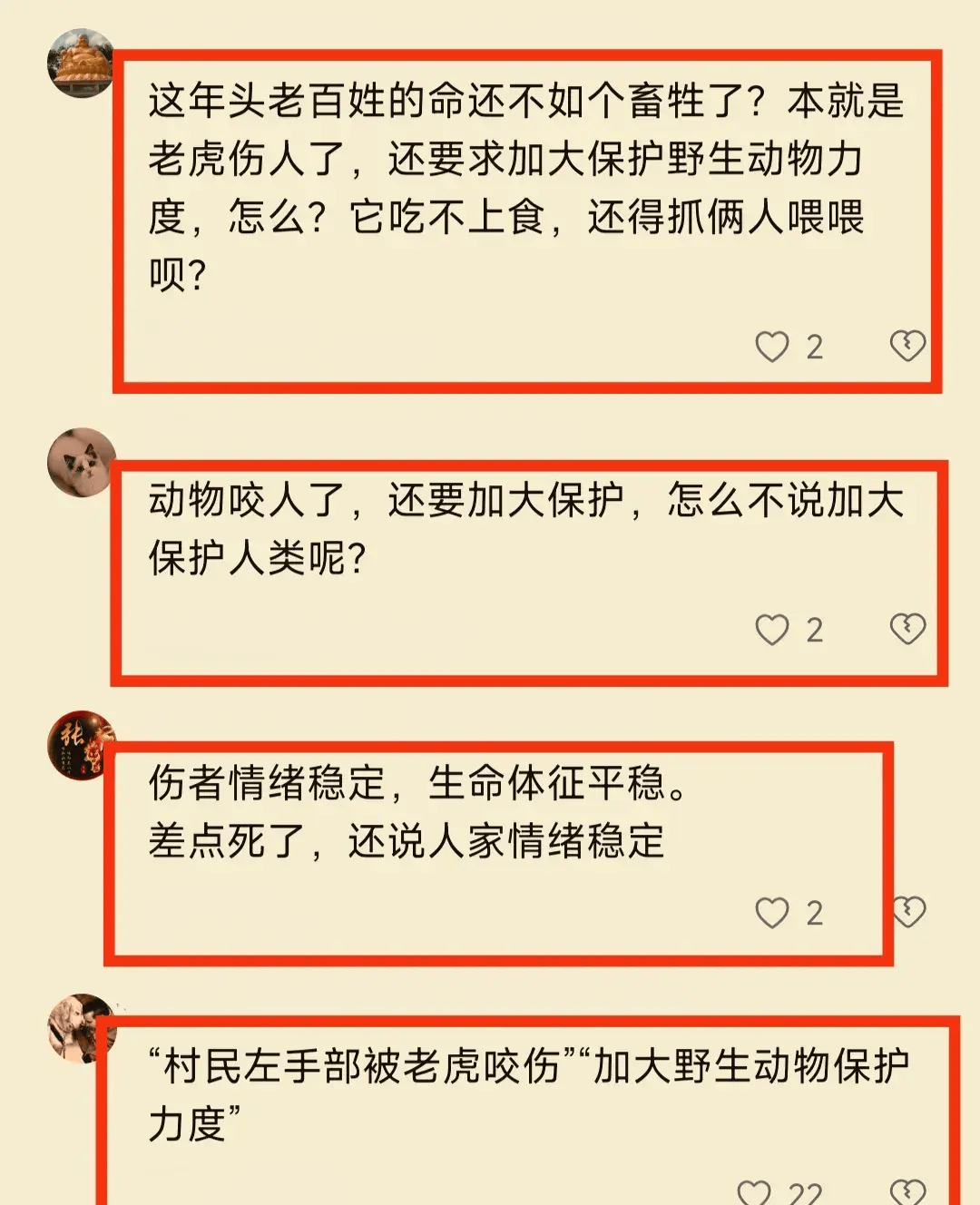This screenshot has height=1205, width=980.
Task: Like the comment about 伤者情绪稳定
Action: pos(772,913)
